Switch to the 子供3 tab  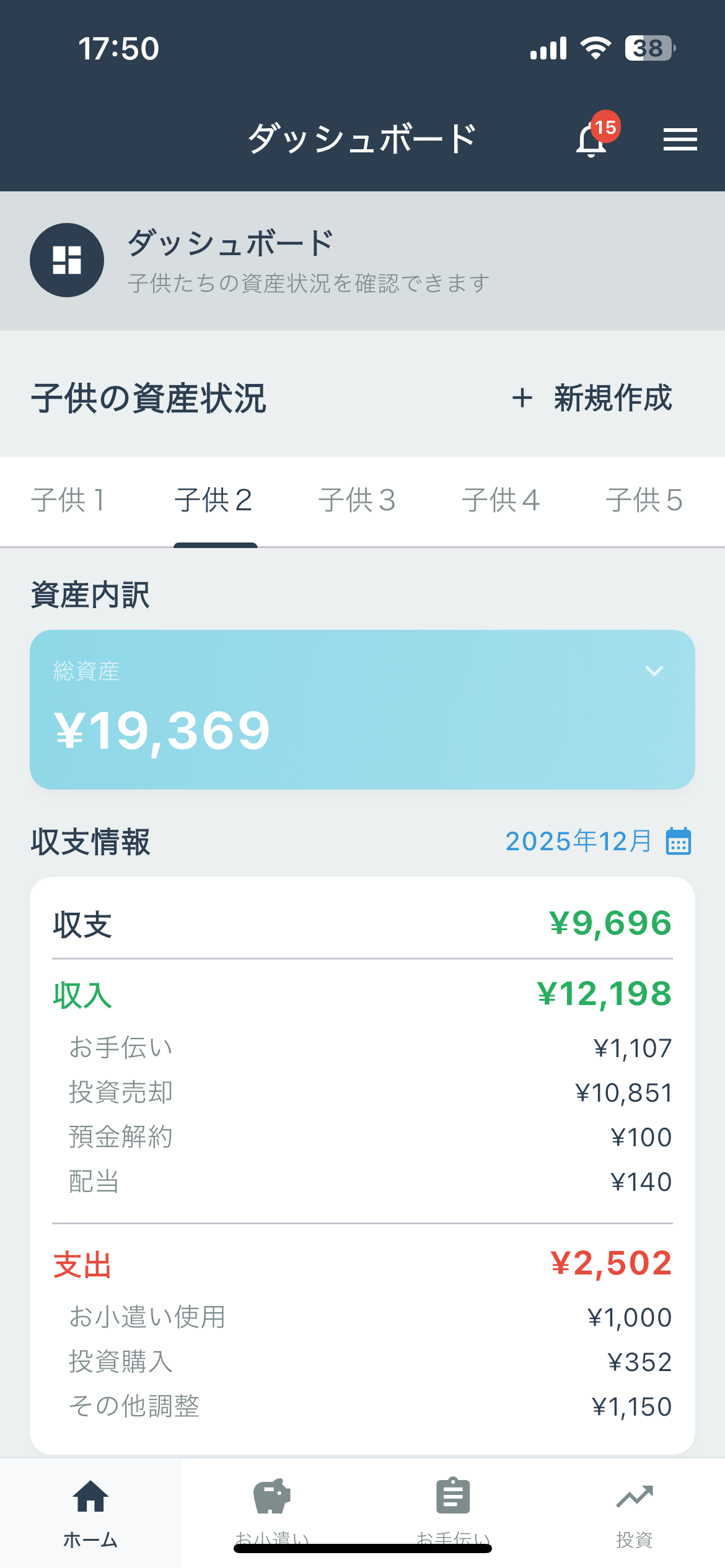point(358,500)
